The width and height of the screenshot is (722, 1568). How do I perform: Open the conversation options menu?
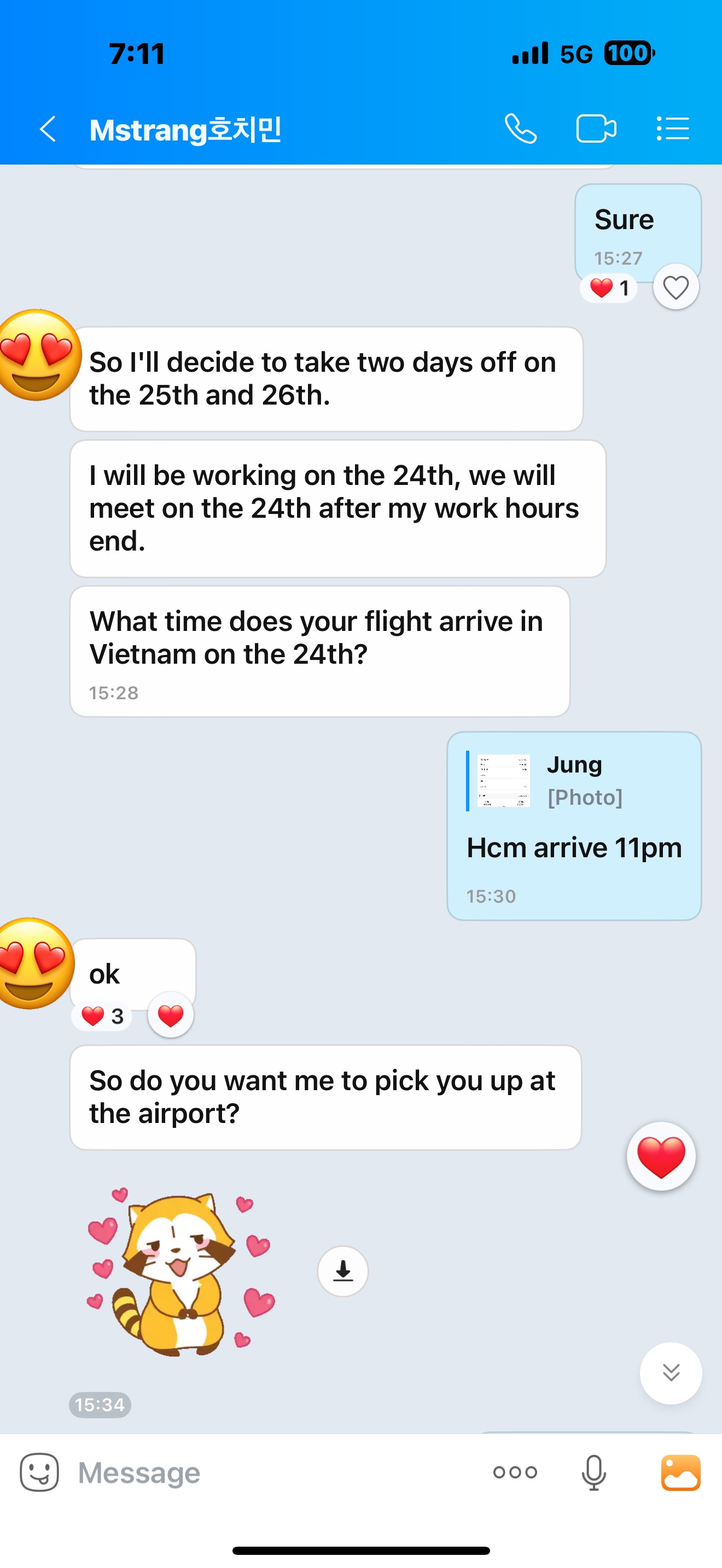coord(673,129)
